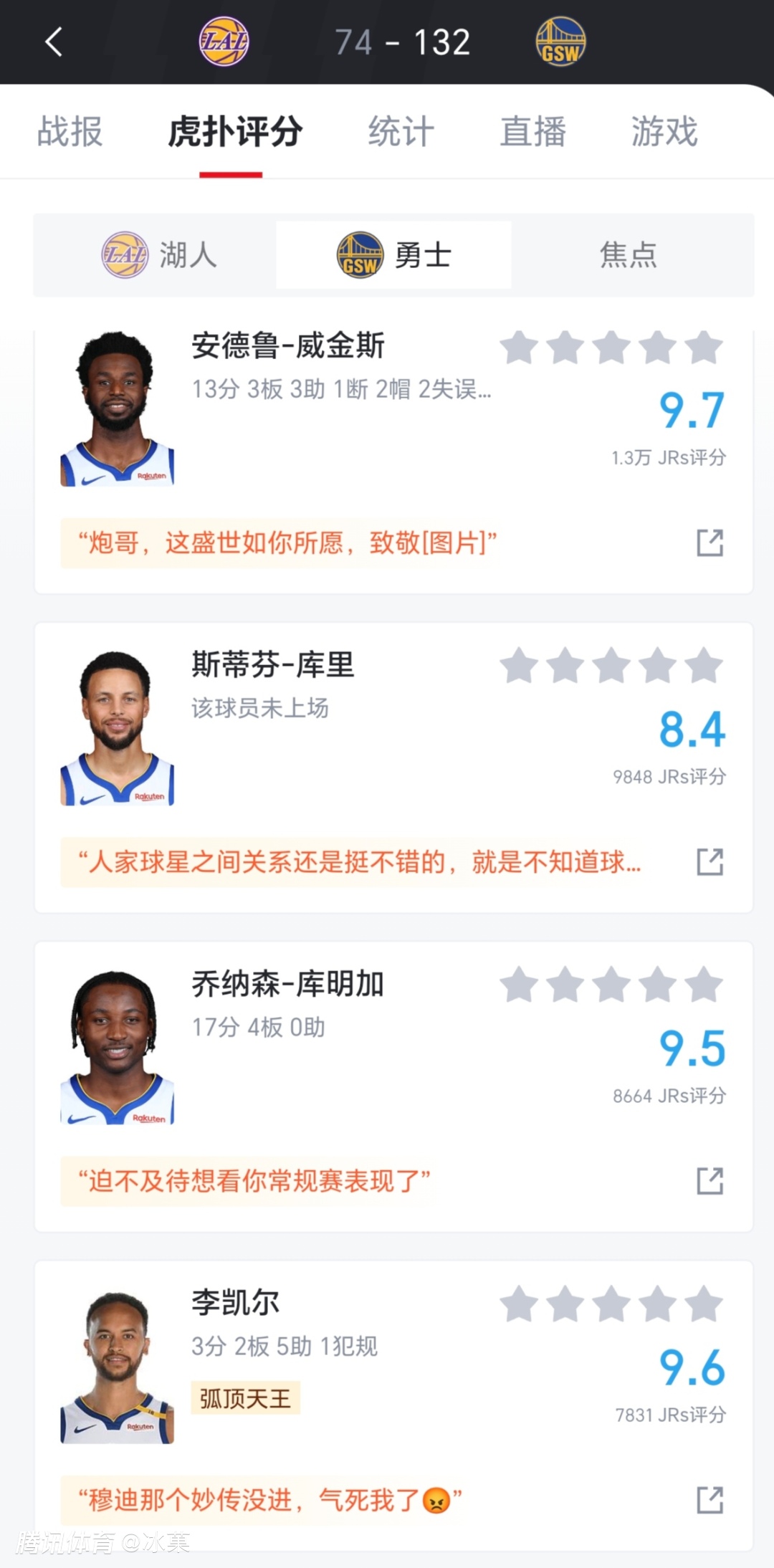Go back using the top-left arrow
Image resolution: width=774 pixels, height=1568 pixels.
pyautogui.click(x=54, y=42)
